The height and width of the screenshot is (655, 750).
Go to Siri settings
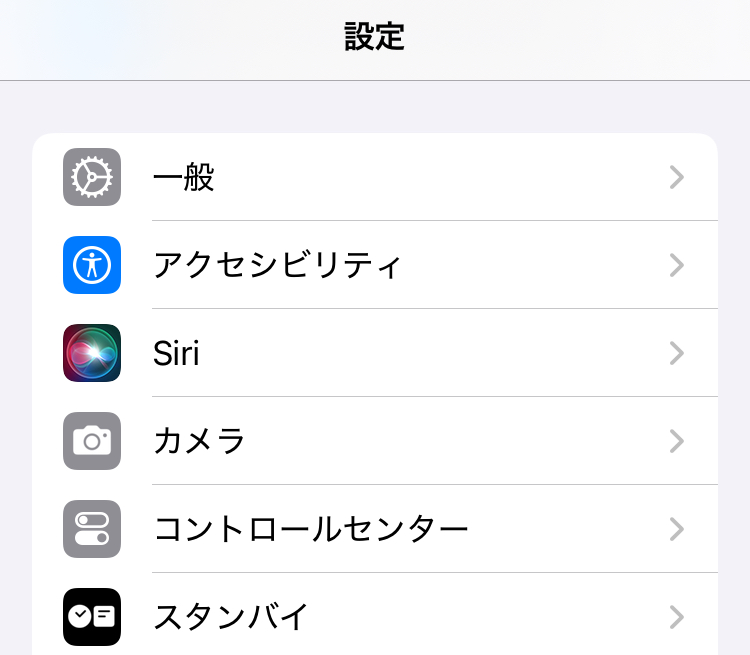(x=374, y=353)
